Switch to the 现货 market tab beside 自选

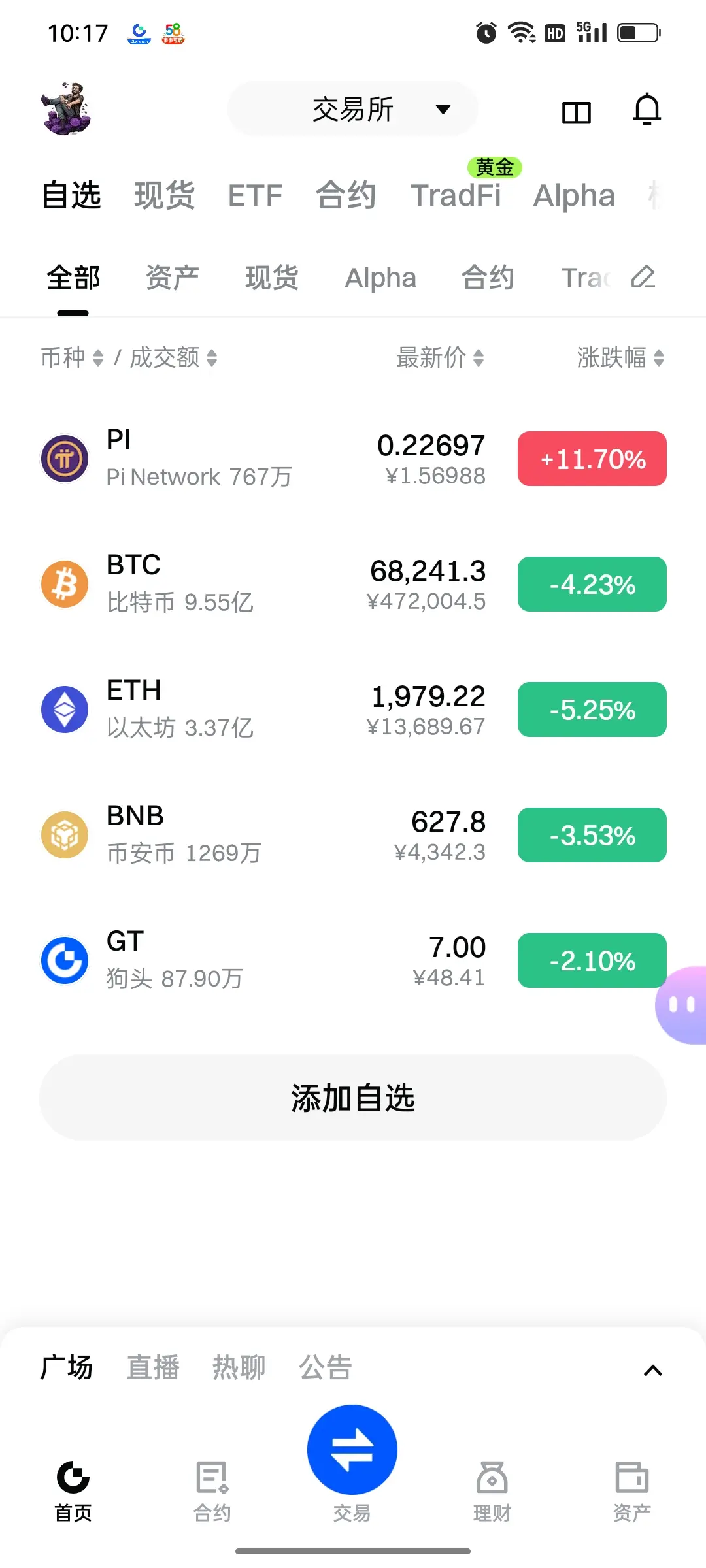point(164,195)
